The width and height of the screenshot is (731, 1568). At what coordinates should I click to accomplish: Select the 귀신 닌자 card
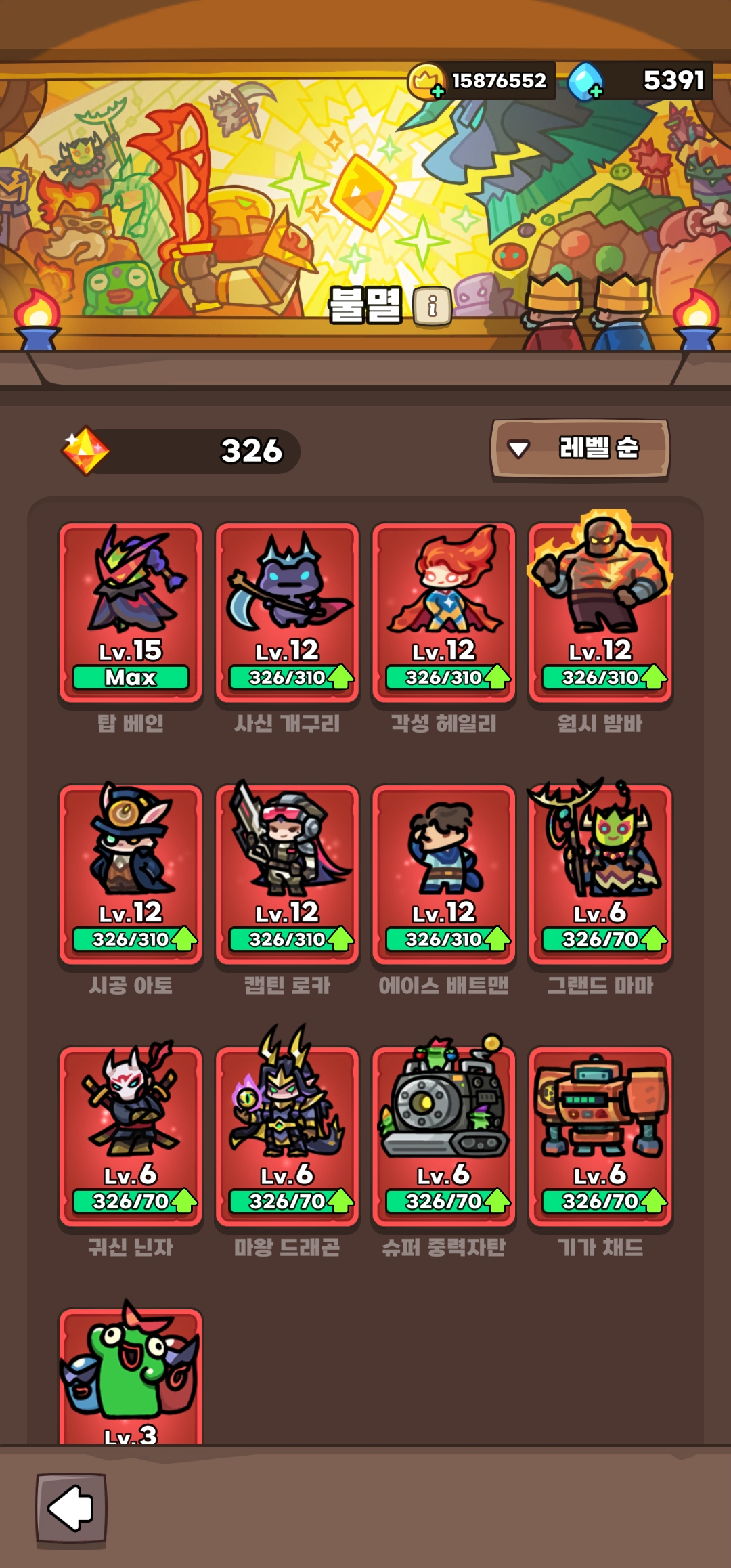click(131, 1135)
